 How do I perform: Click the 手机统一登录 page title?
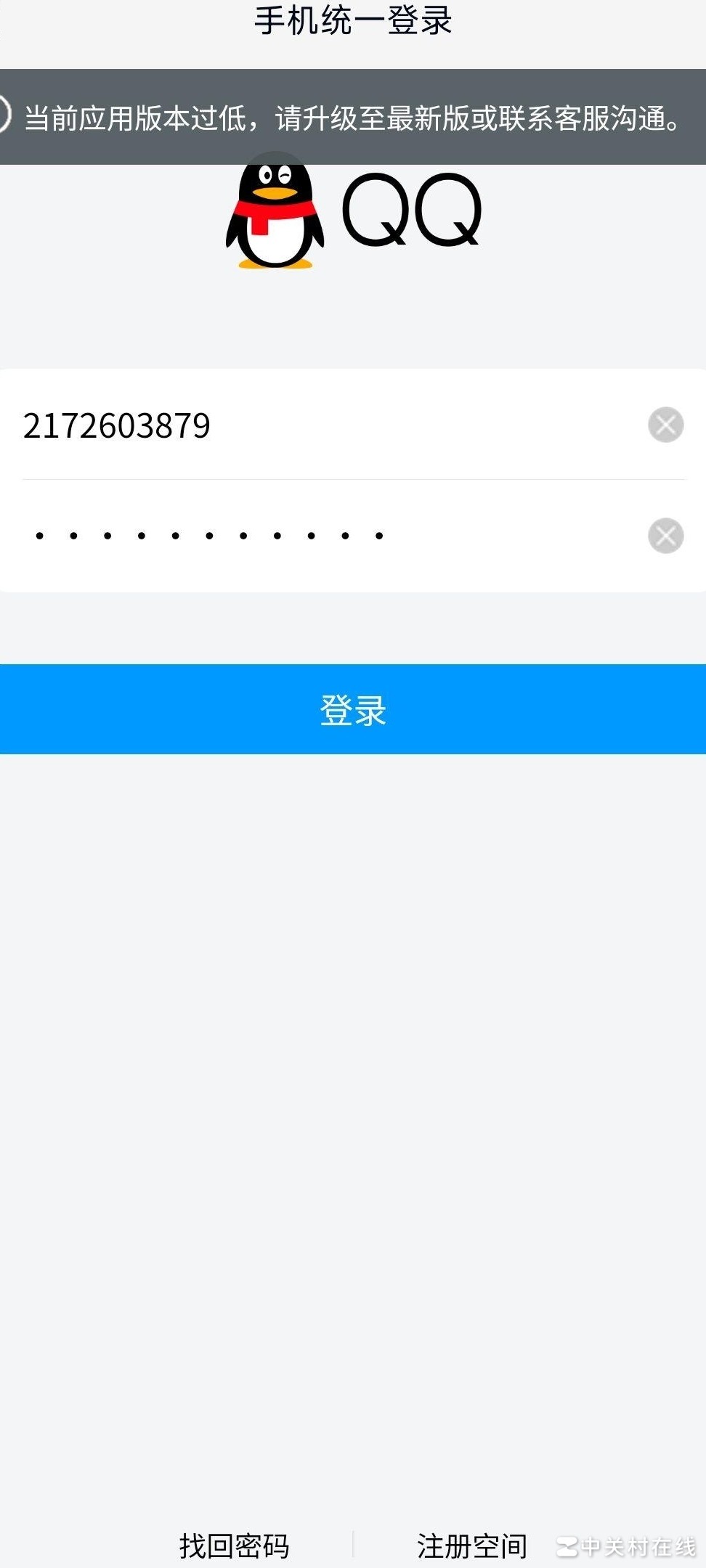click(353, 22)
